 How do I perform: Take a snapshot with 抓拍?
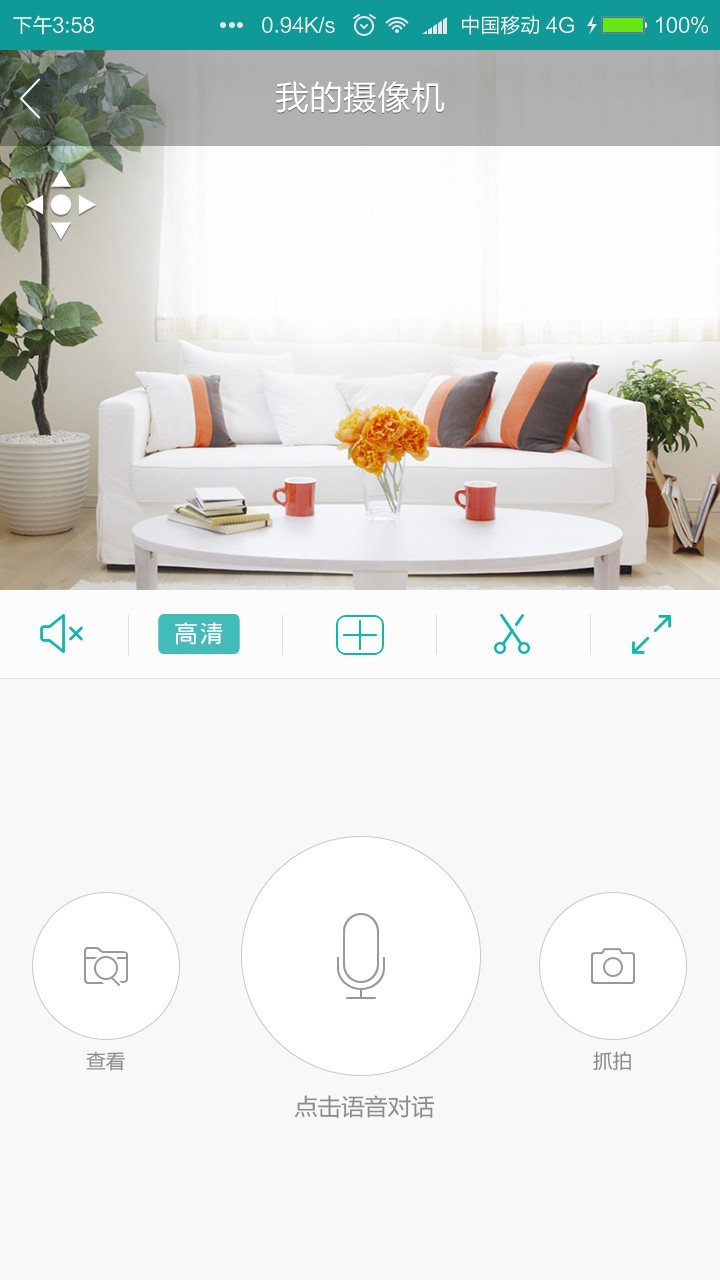point(613,966)
